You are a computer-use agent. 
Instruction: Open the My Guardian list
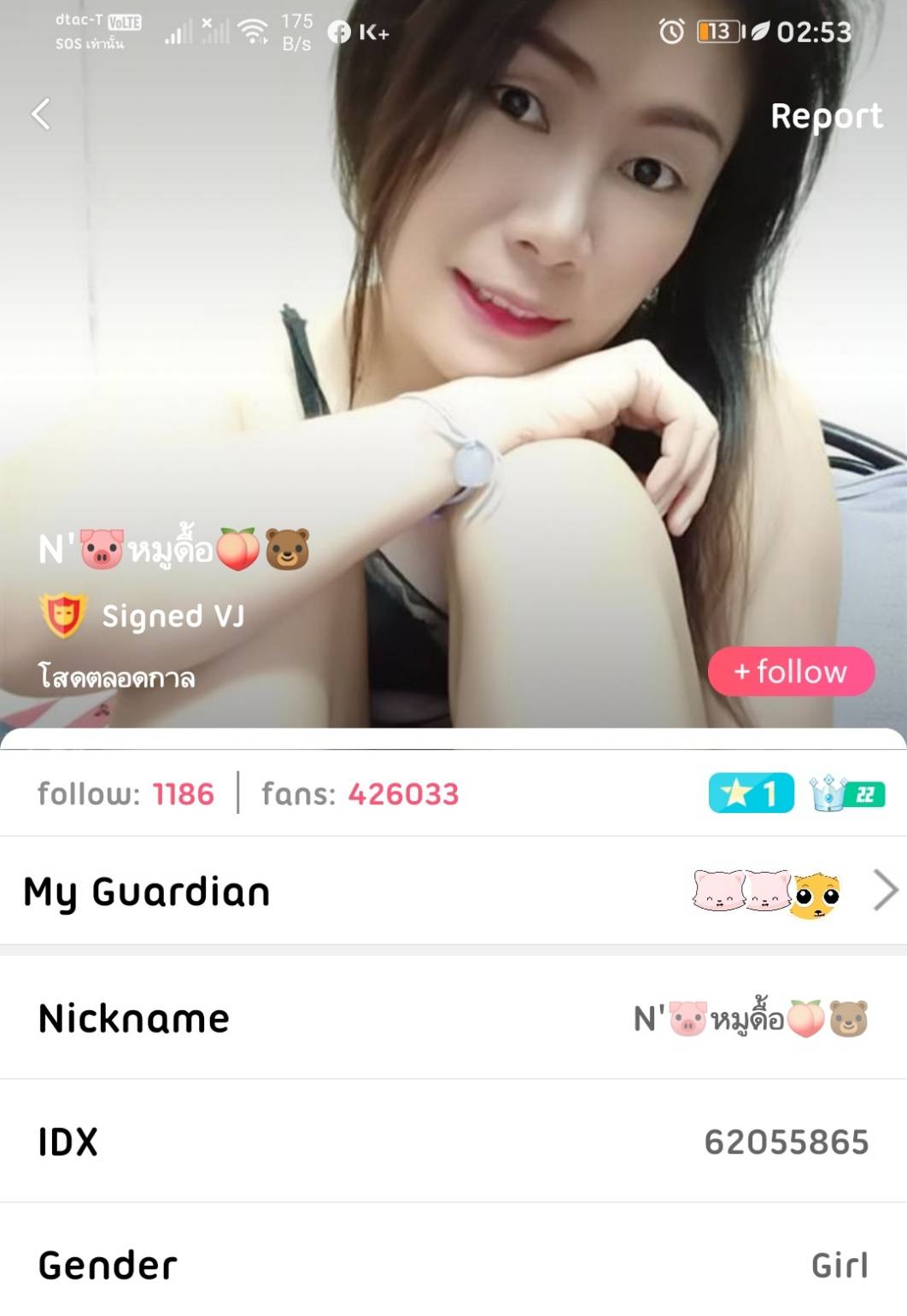click(x=885, y=891)
